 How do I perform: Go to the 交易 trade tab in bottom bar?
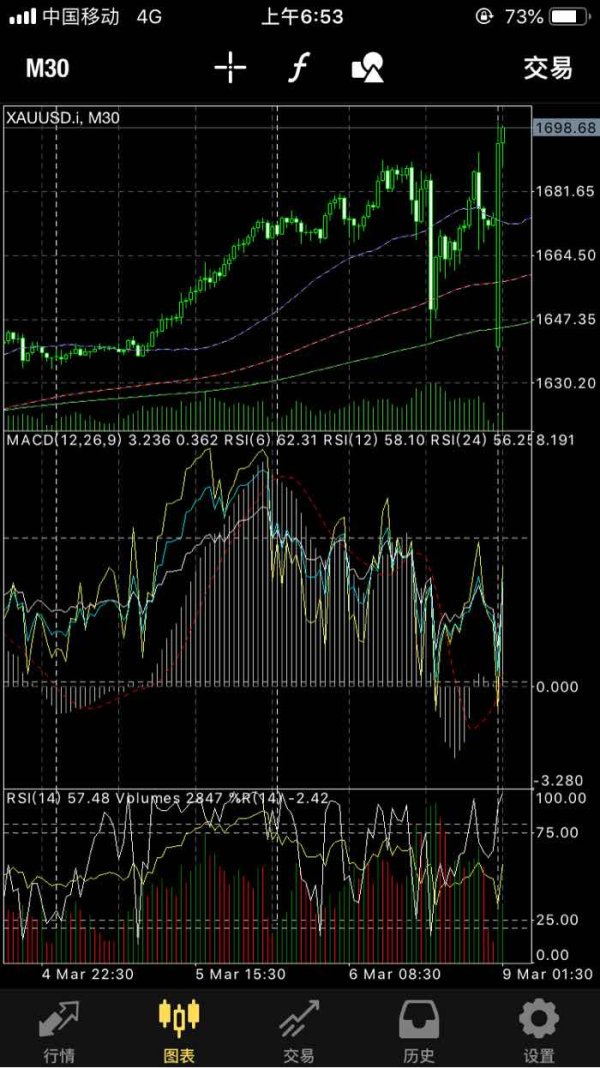299,1030
